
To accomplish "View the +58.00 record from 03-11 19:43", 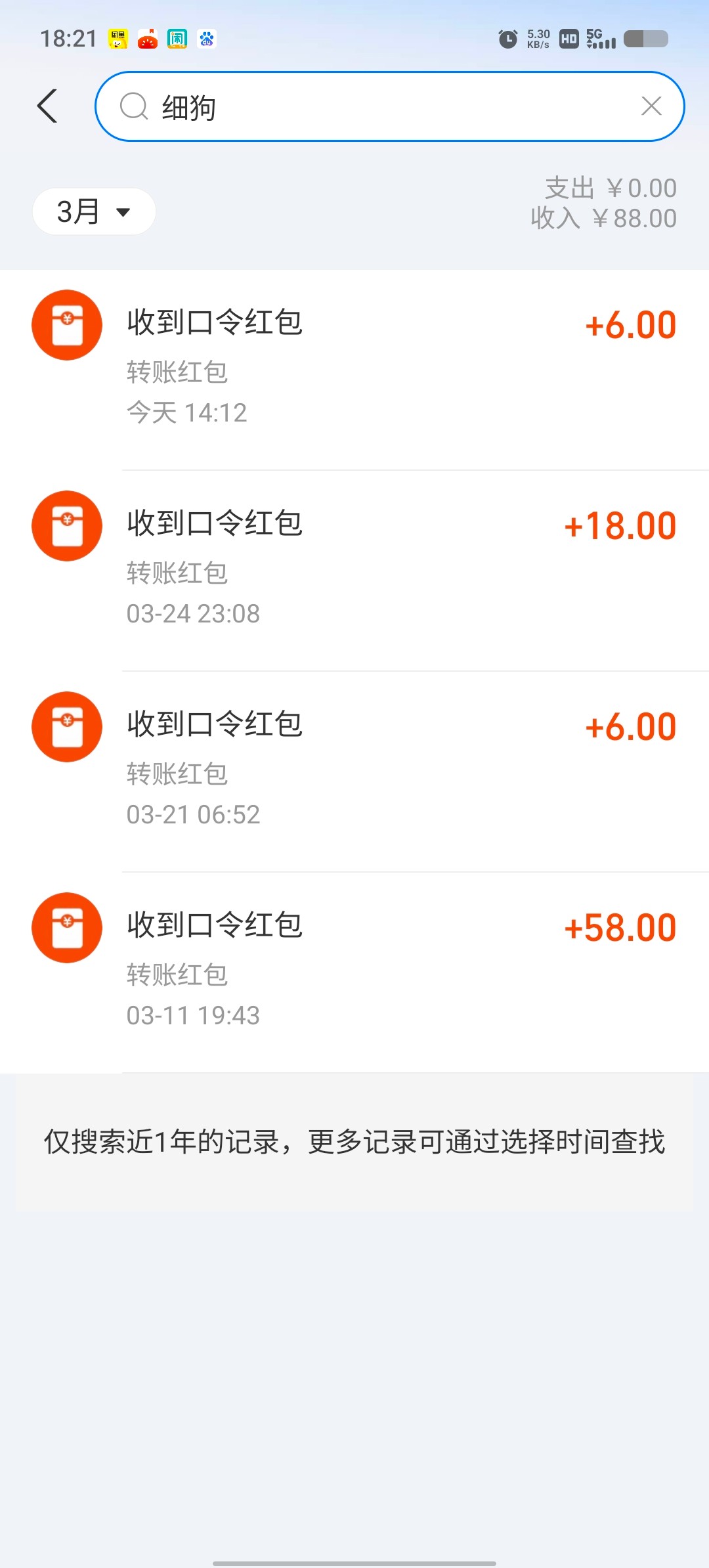I will (354, 972).
